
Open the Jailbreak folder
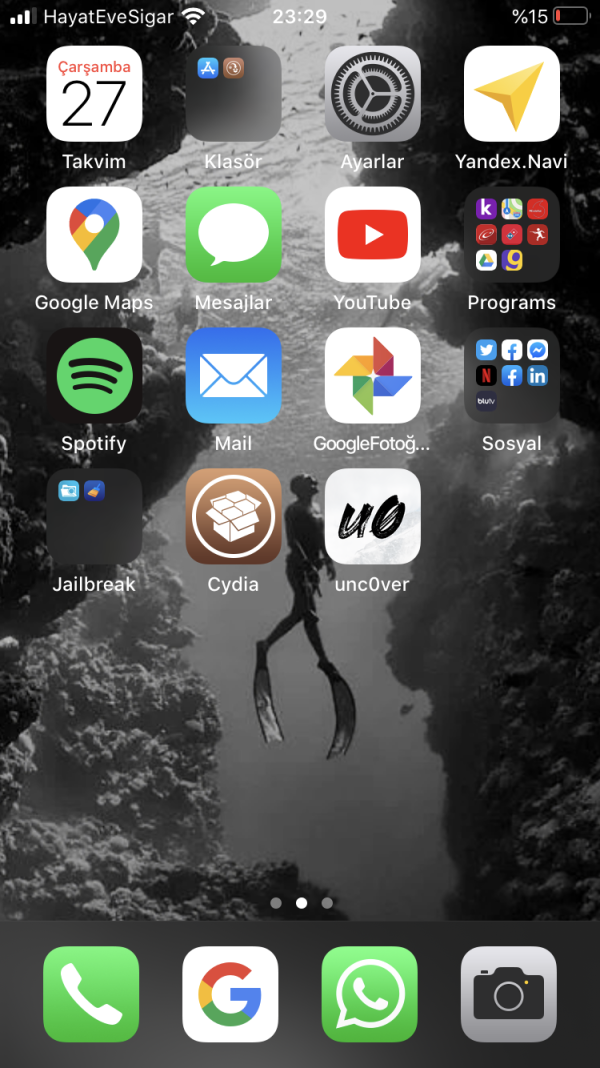[x=94, y=517]
